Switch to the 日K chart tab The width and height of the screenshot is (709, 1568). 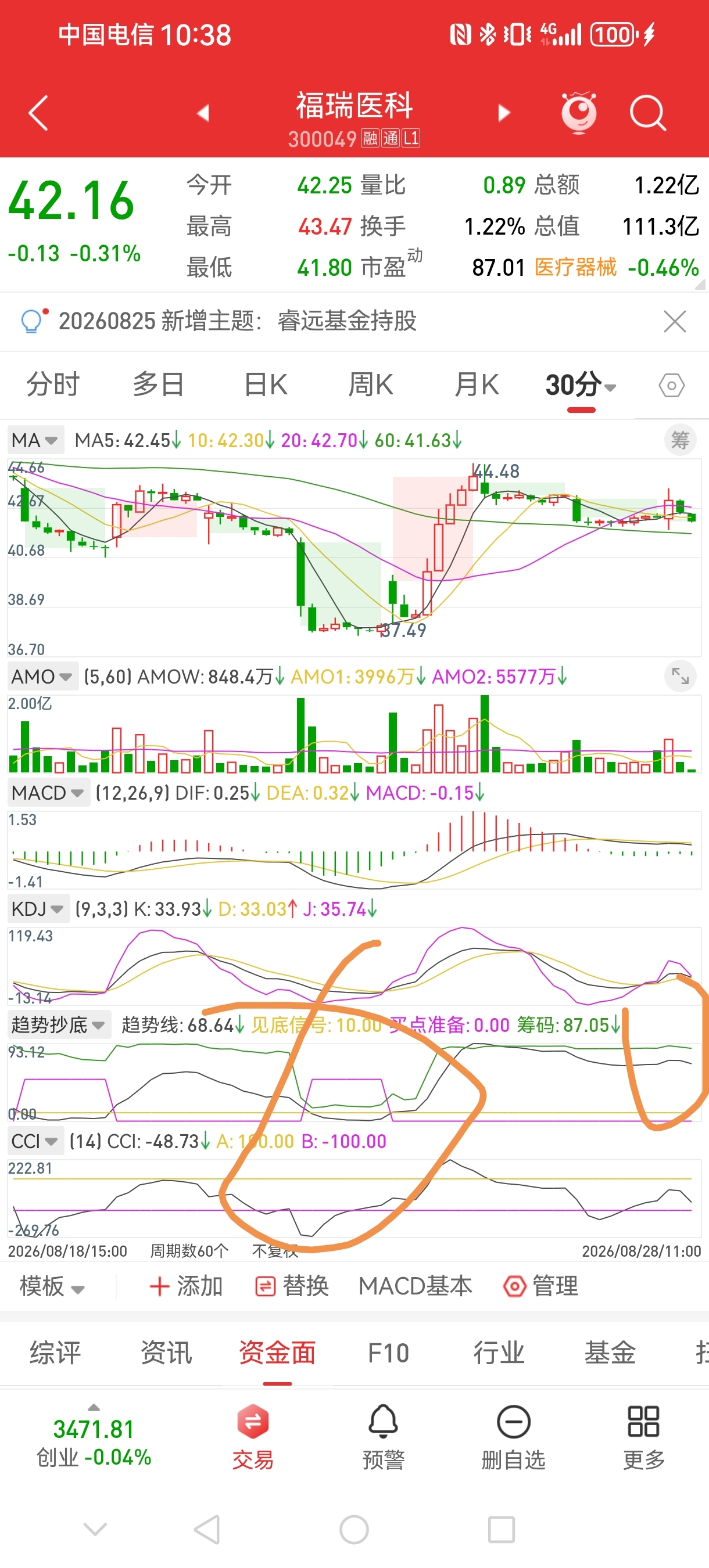[265, 384]
